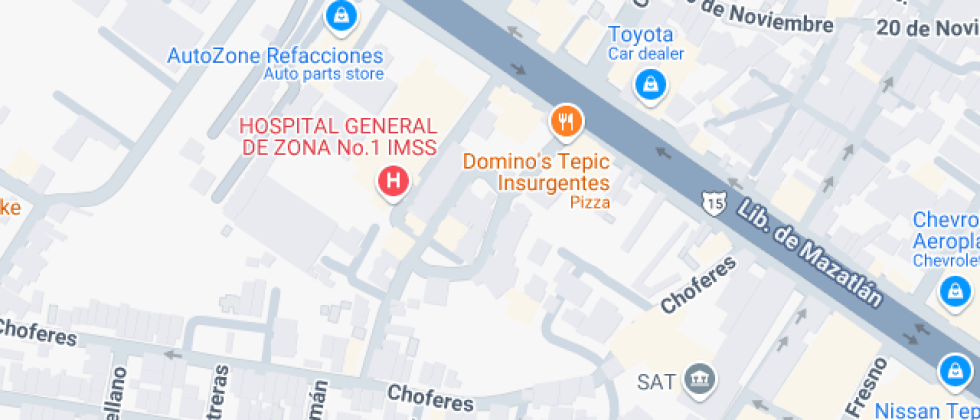Open Hospital General de Zona No.1 IMSS pin

394,182
